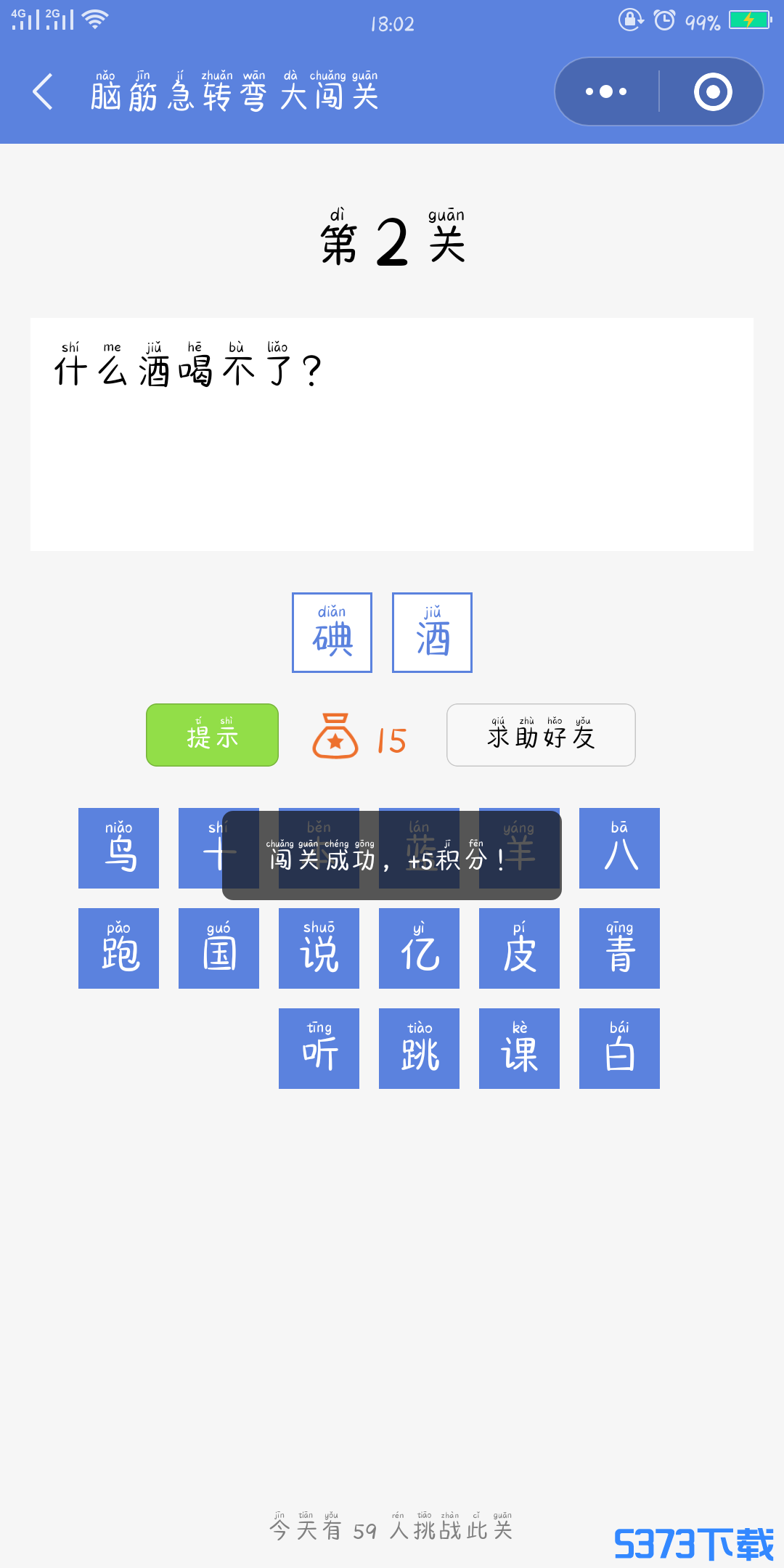Ask friends for help with 求助好友

pyautogui.click(x=541, y=735)
